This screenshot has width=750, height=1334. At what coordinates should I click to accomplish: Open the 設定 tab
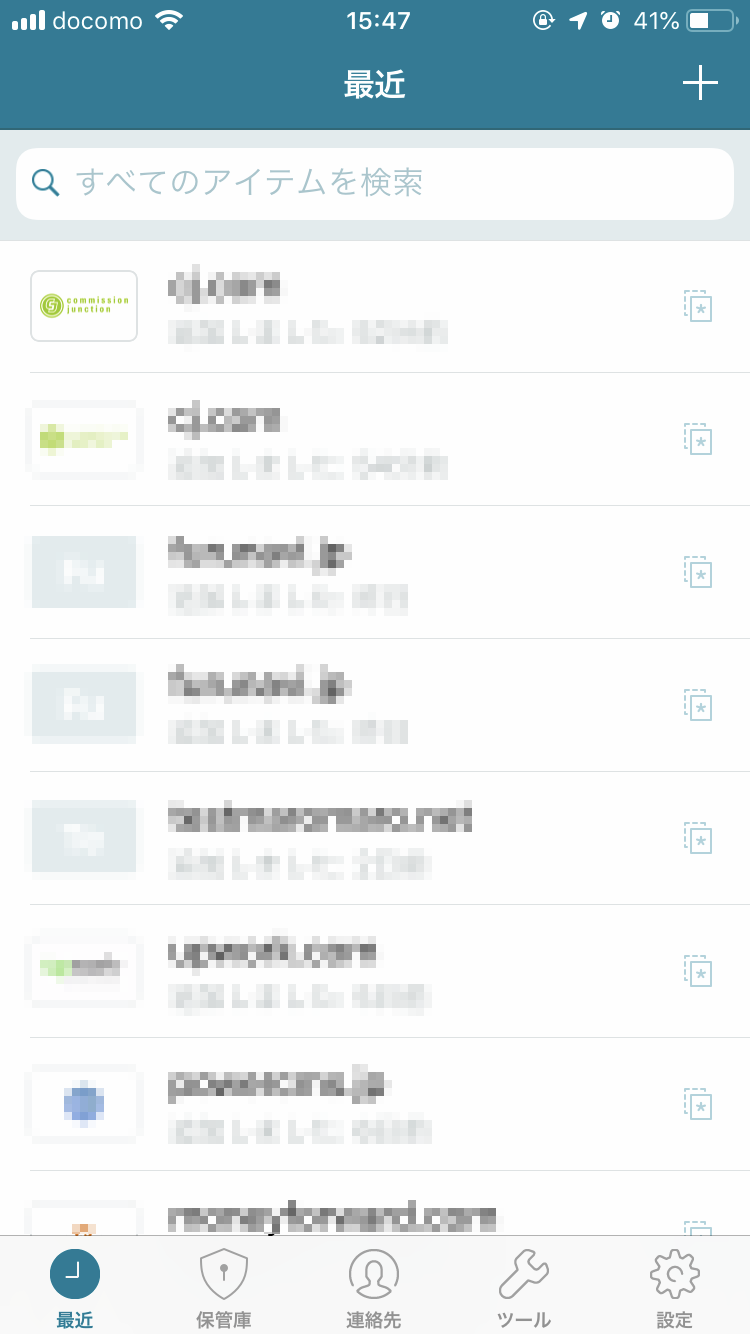pyautogui.click(x=675, y=1288)
